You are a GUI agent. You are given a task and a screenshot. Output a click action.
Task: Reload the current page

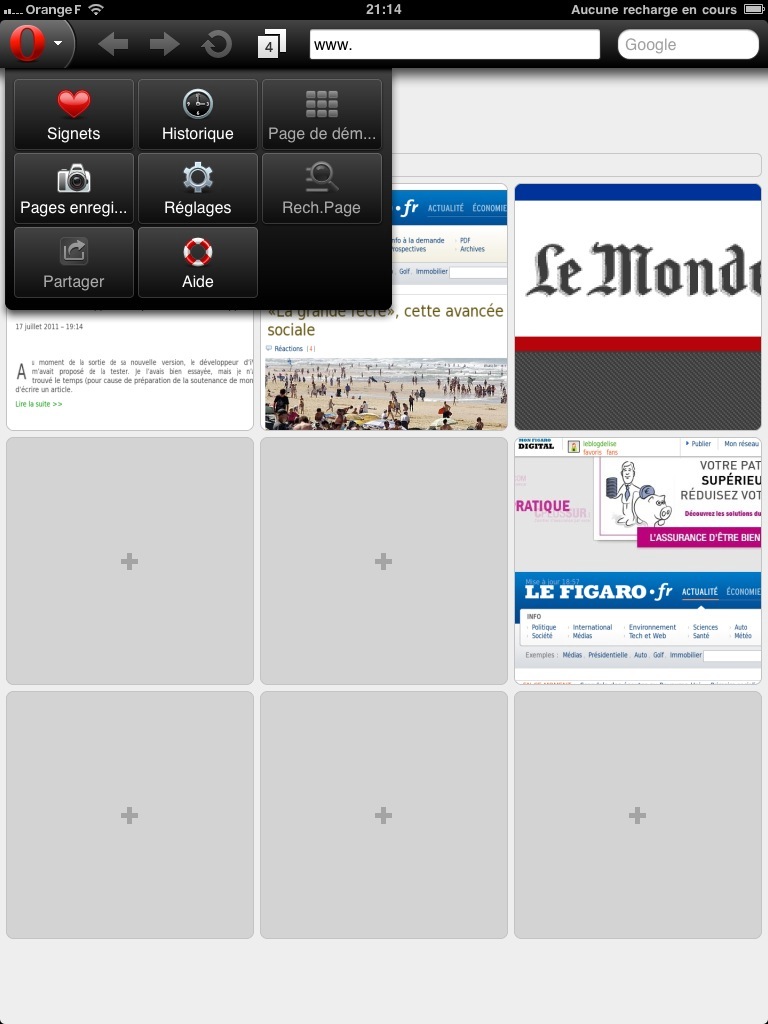(x=216, y=44)
